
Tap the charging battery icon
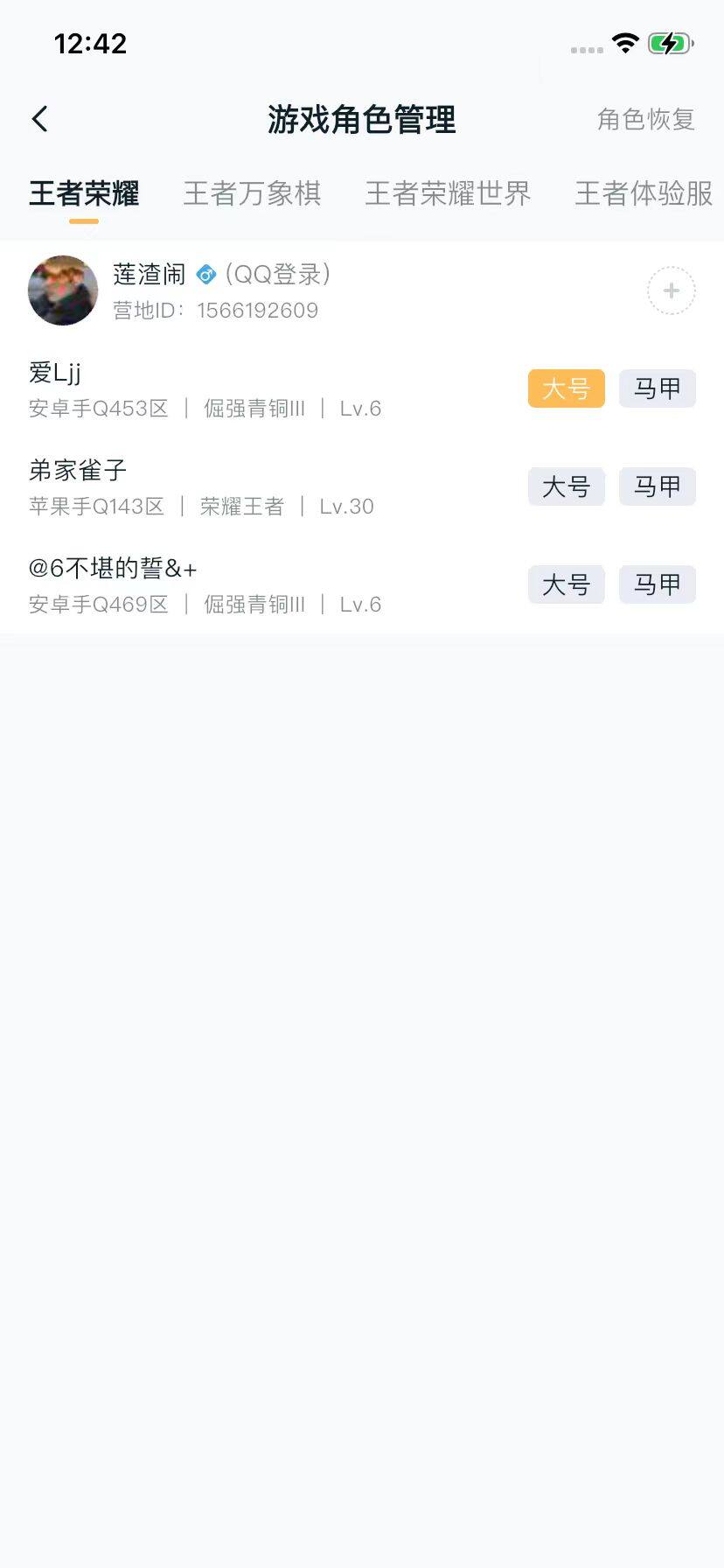point(669,42)
